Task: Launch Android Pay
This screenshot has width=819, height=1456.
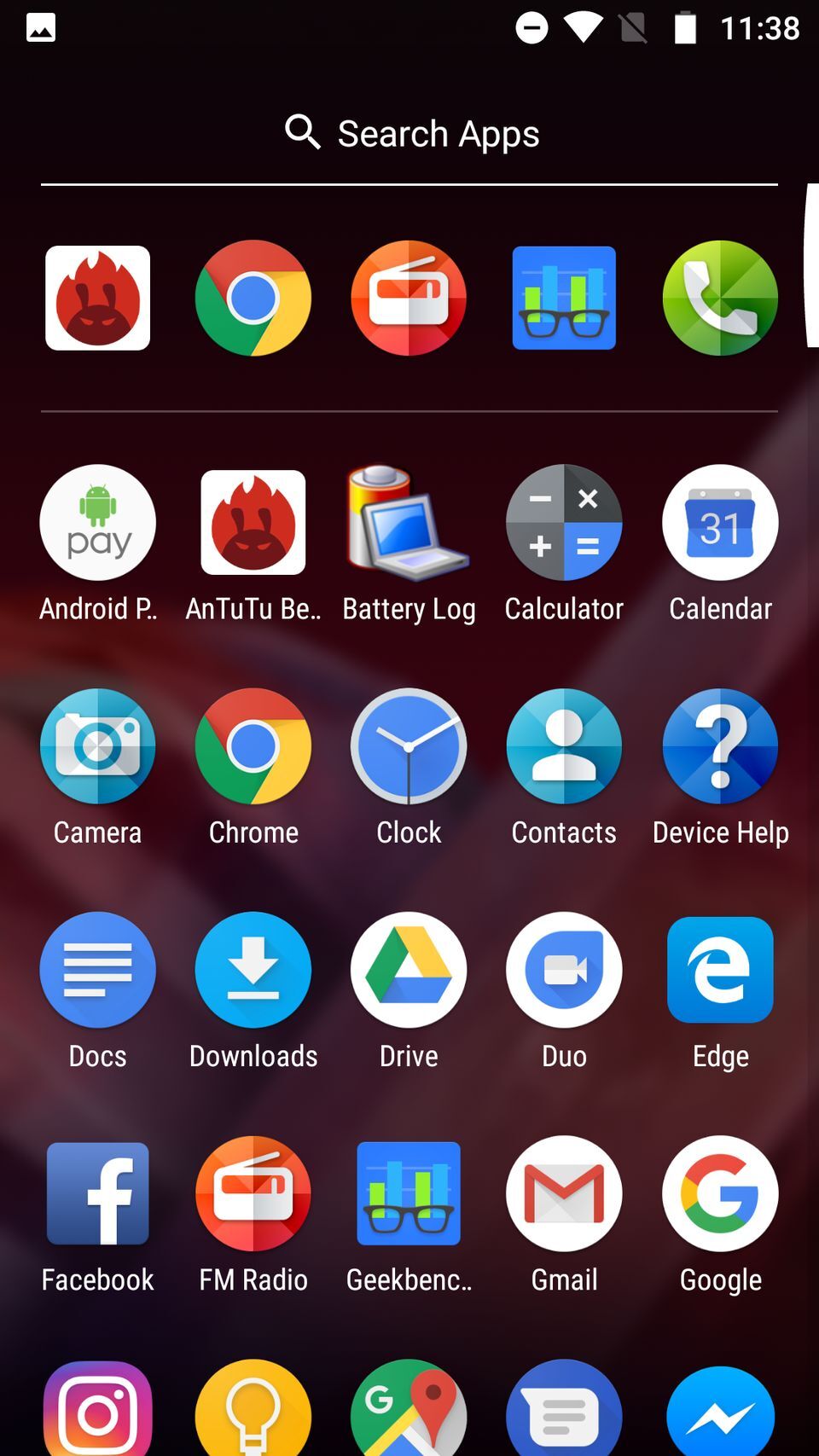Action: (x=97, y=523)
